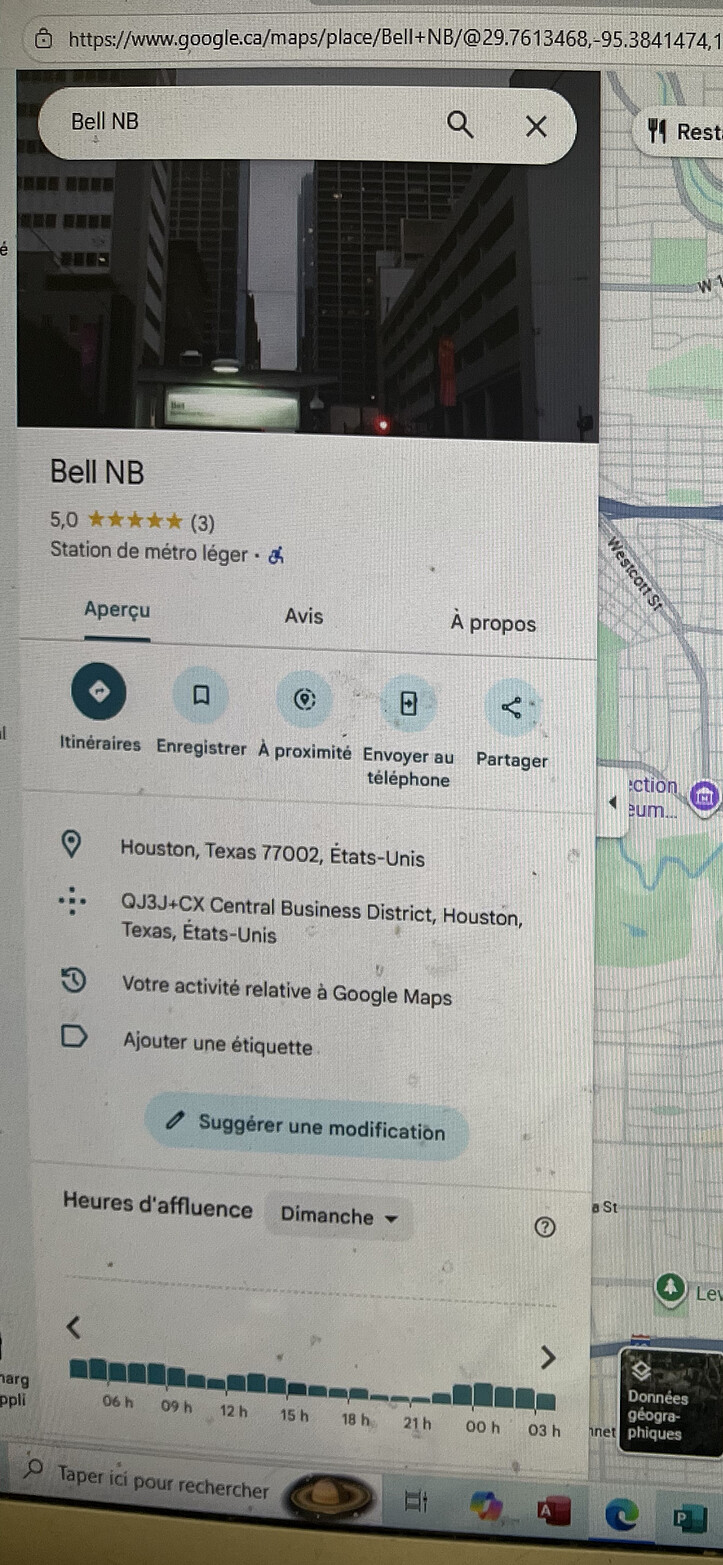This screenshot has width=723, height=1565.
Task: Tap the search magnifier icon
Action: [x=459, y=125]
